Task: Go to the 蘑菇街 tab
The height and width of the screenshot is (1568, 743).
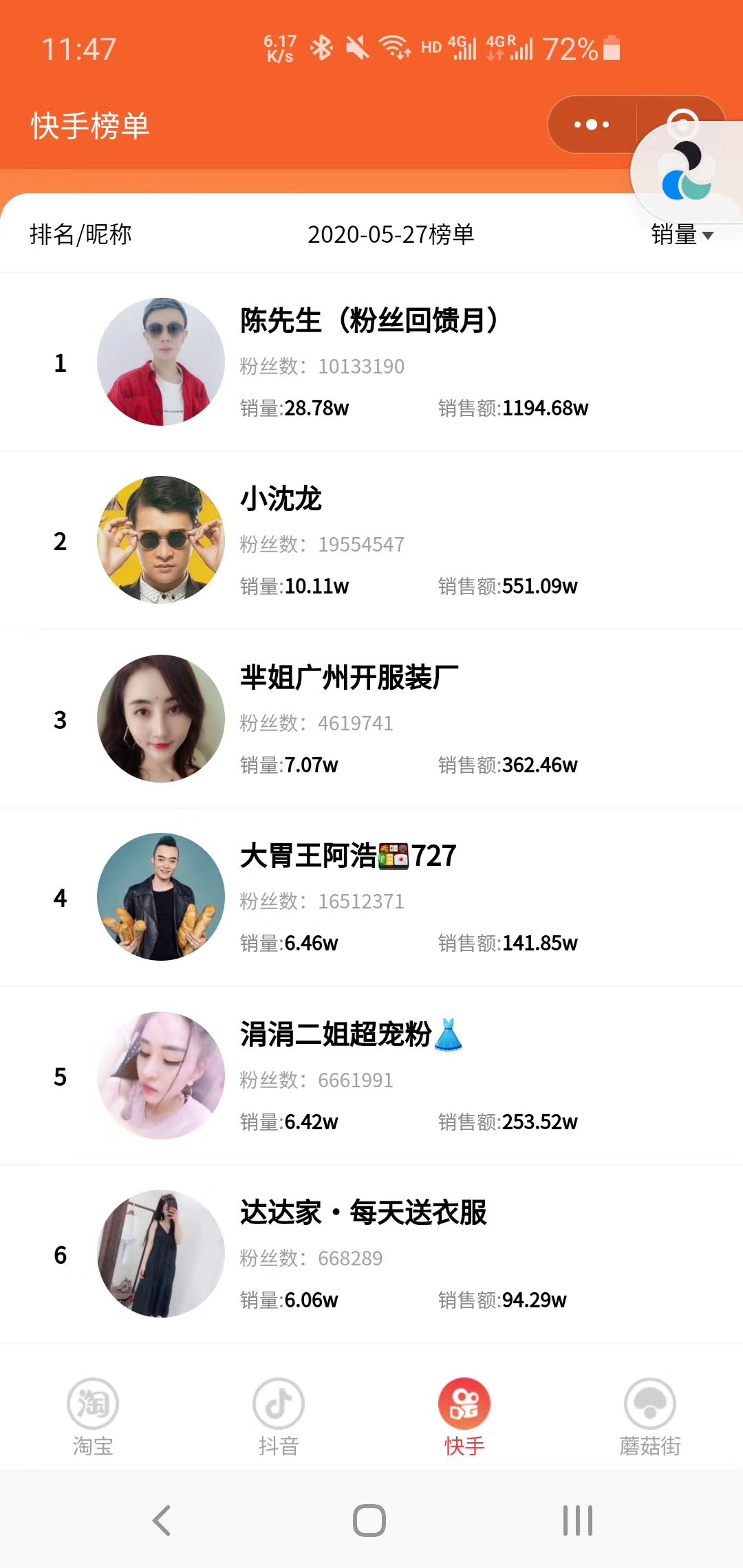Action: (650, 1417)
